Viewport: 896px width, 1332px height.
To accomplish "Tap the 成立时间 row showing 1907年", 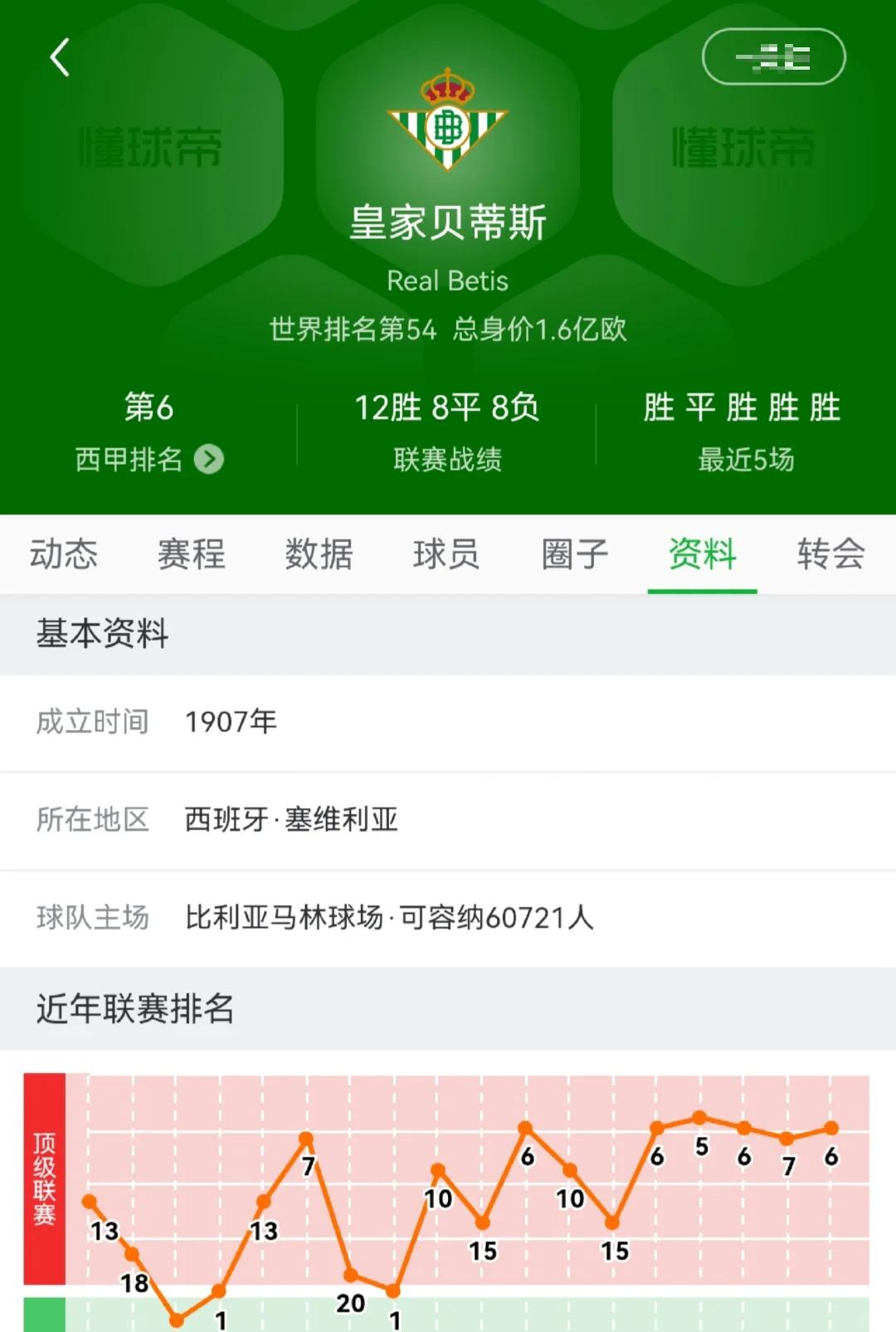I will [448, 722].
